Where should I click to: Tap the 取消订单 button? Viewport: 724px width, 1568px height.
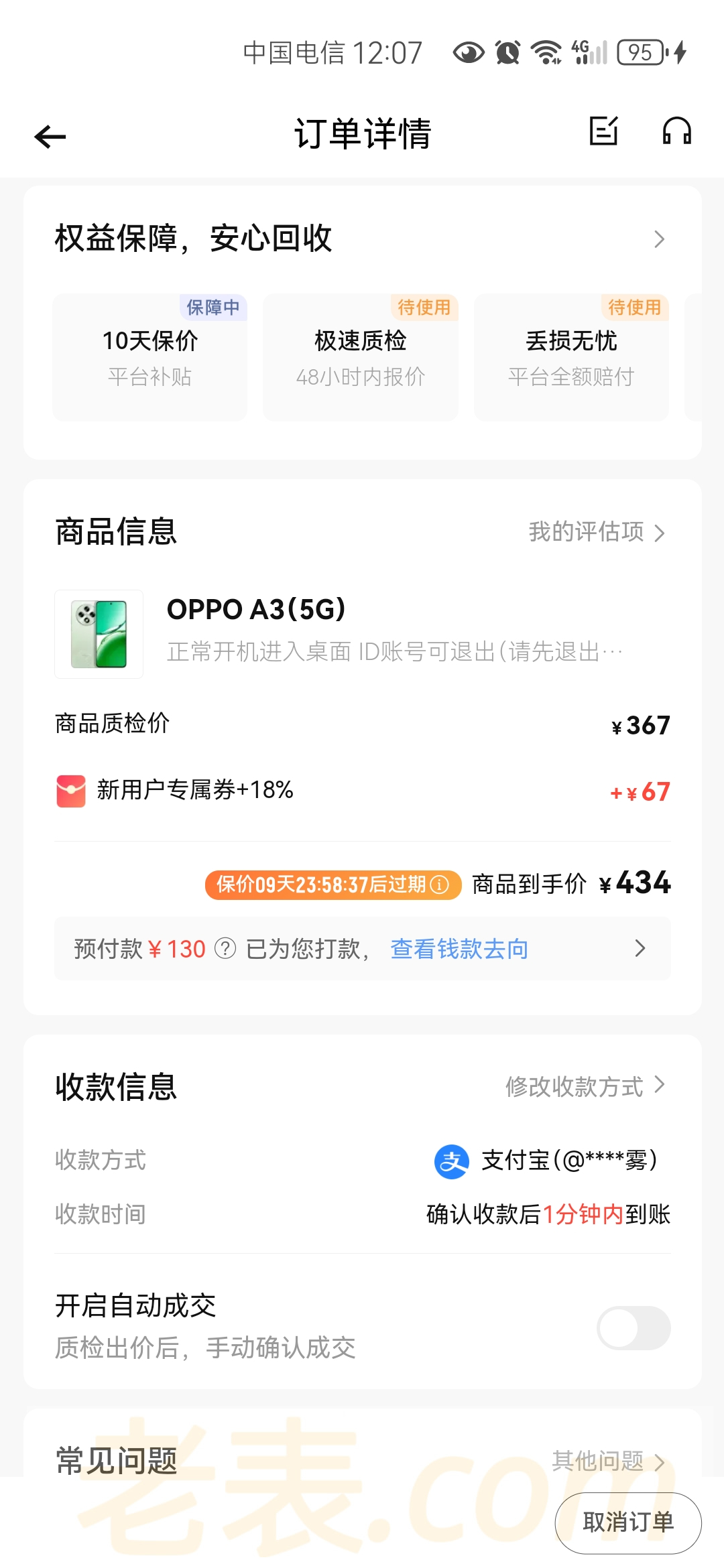(628, 1522)
